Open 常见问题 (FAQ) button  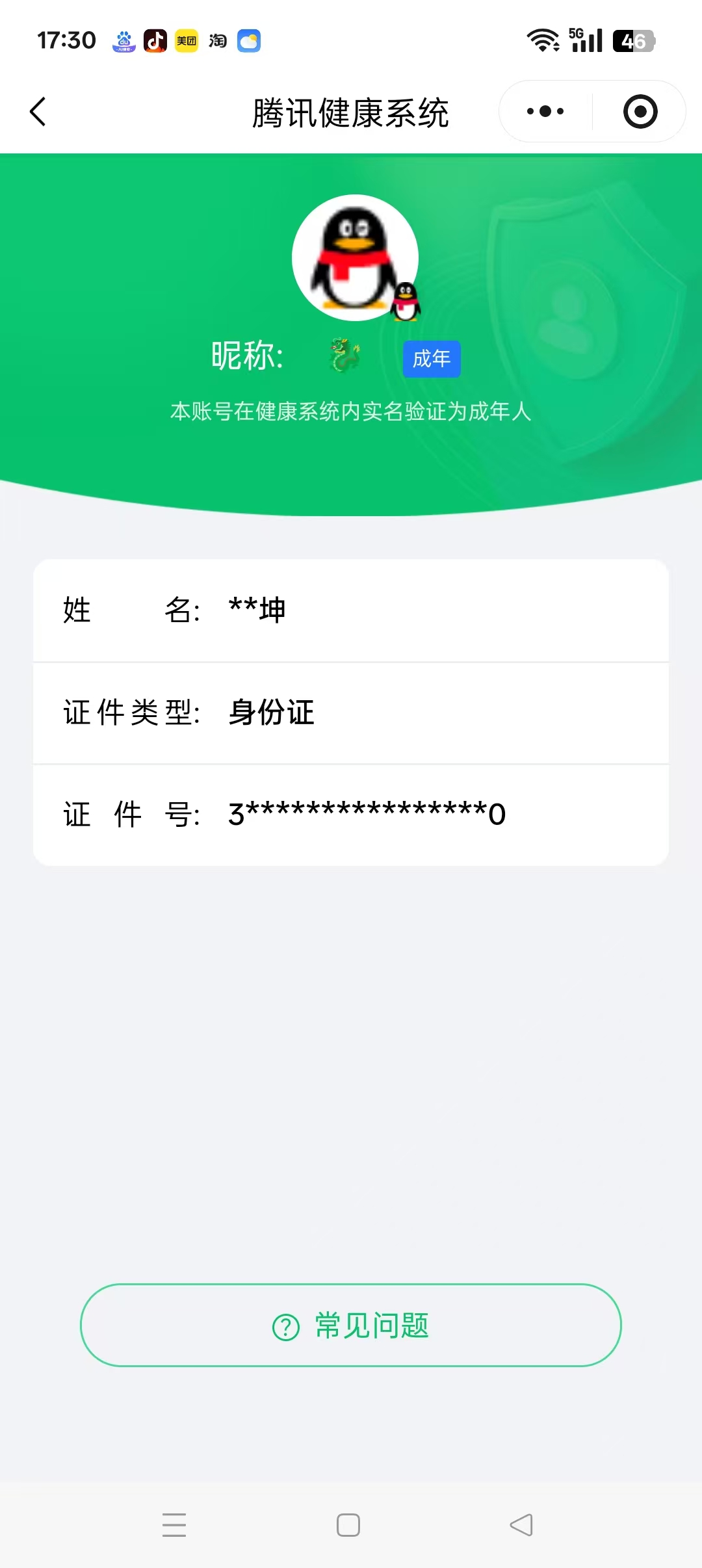point(351,1326)
